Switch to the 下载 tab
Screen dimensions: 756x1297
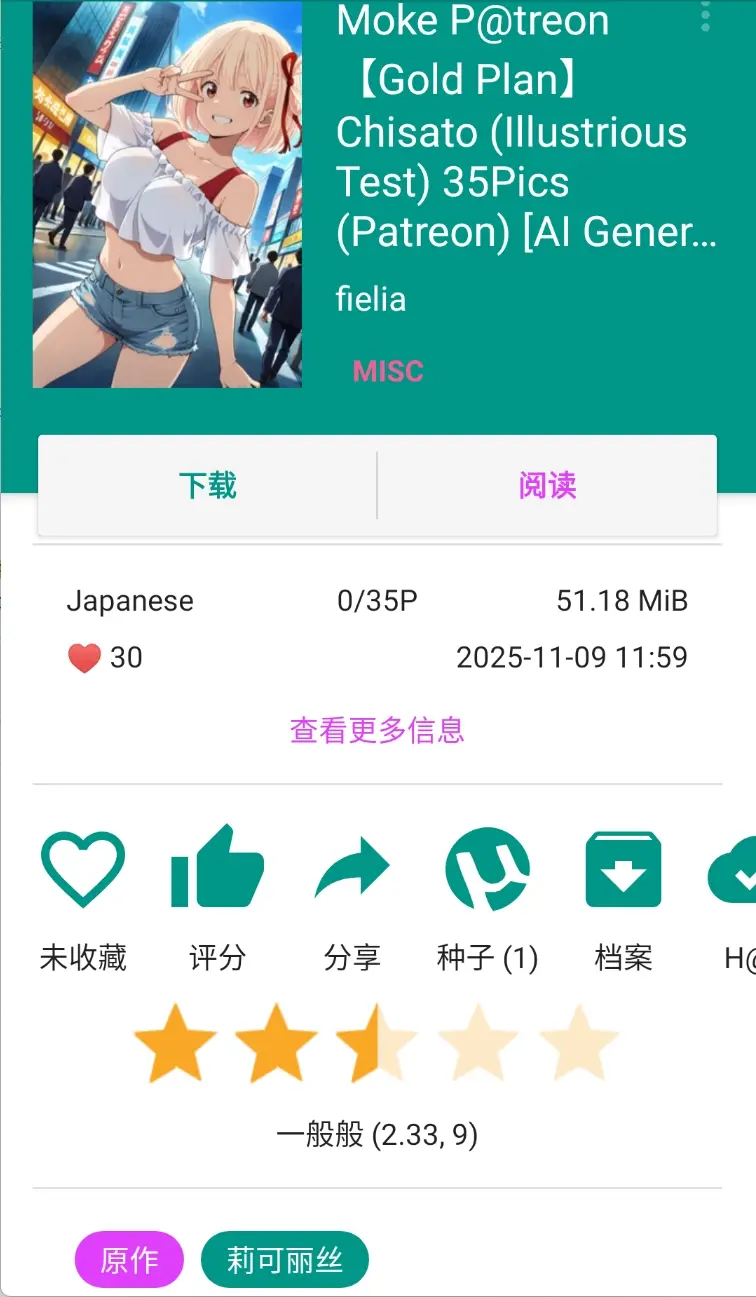[207, 485]
